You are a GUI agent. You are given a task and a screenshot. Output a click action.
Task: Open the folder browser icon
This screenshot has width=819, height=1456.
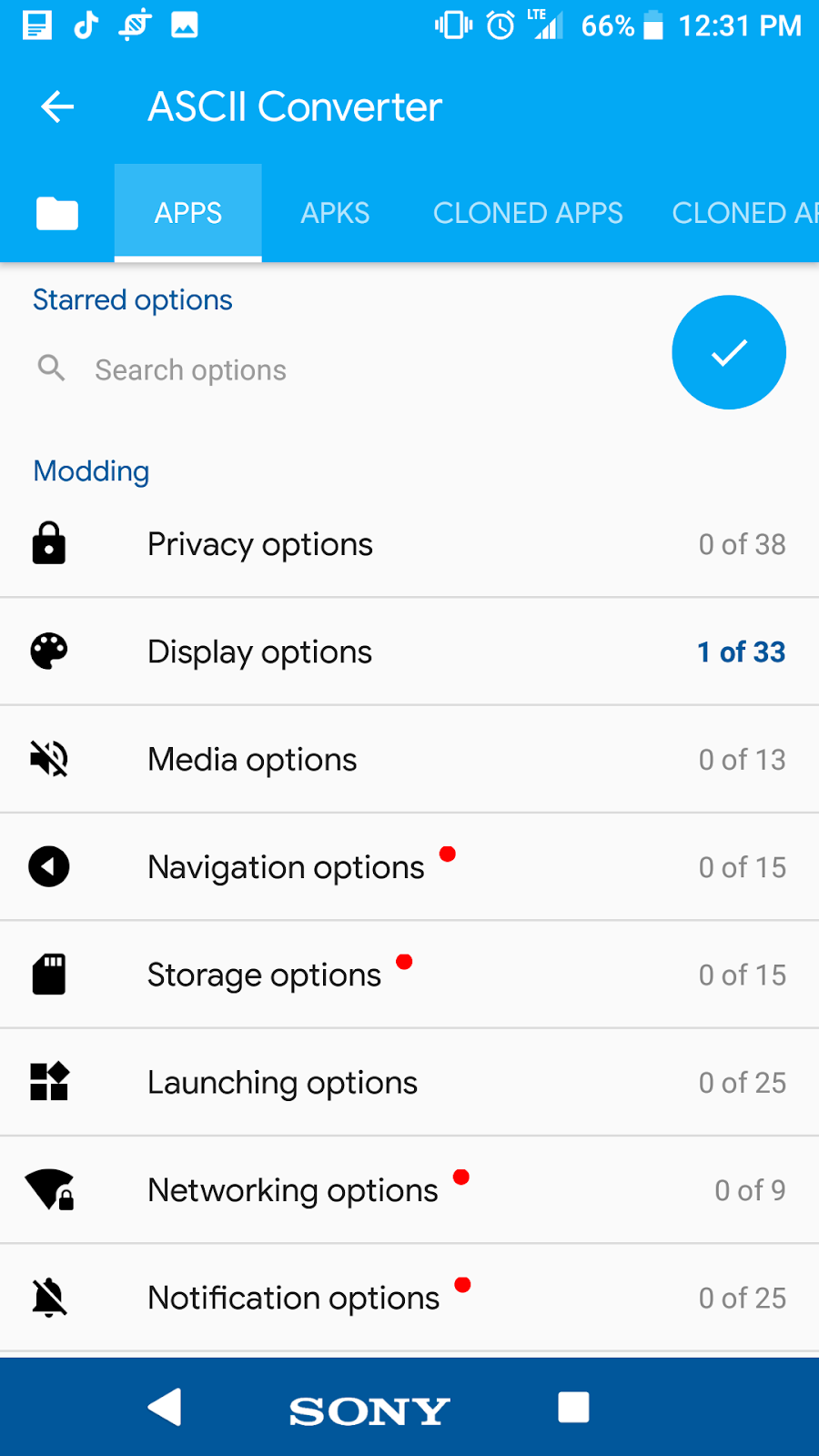point(56,212)
